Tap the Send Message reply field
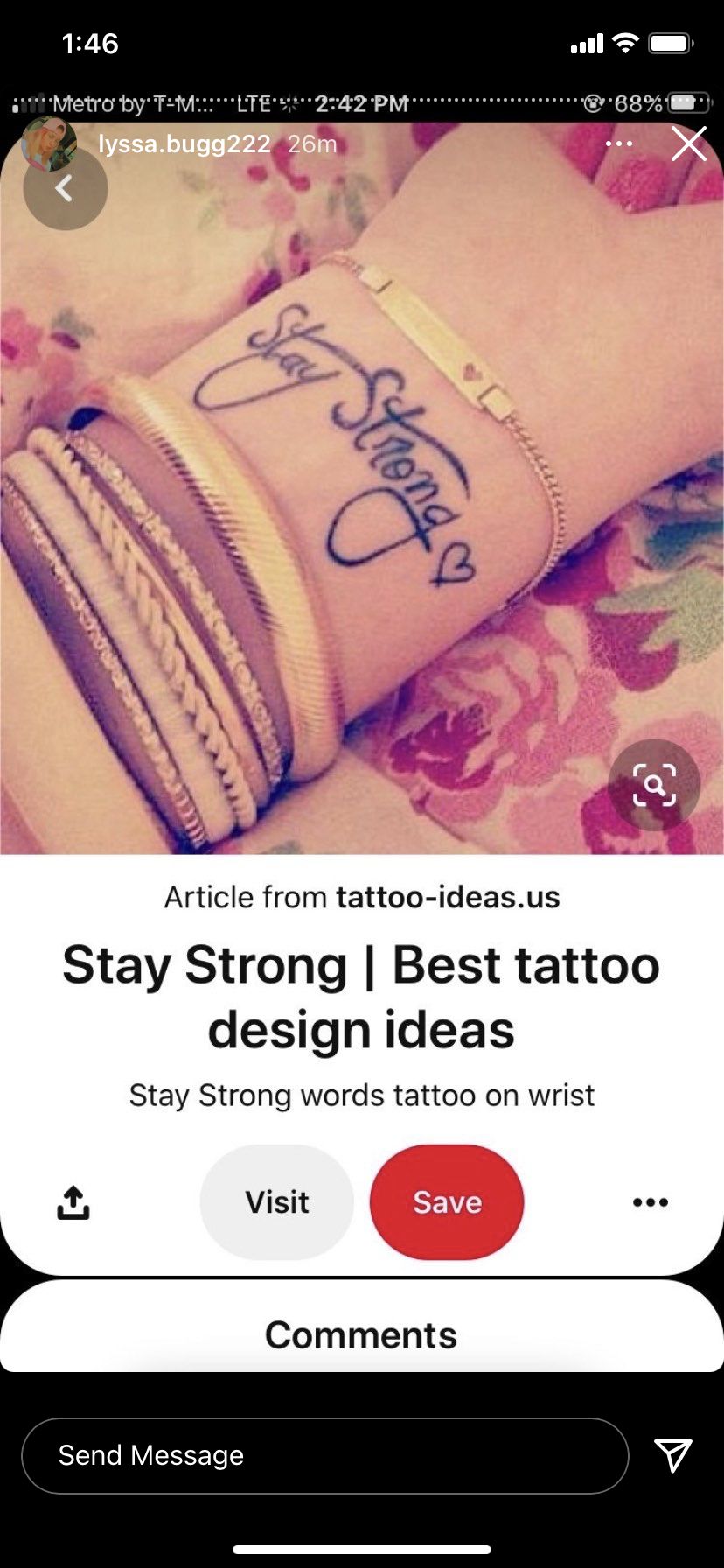The width and height of the screenshot is (724, 1568). (x=324, y=1455)
